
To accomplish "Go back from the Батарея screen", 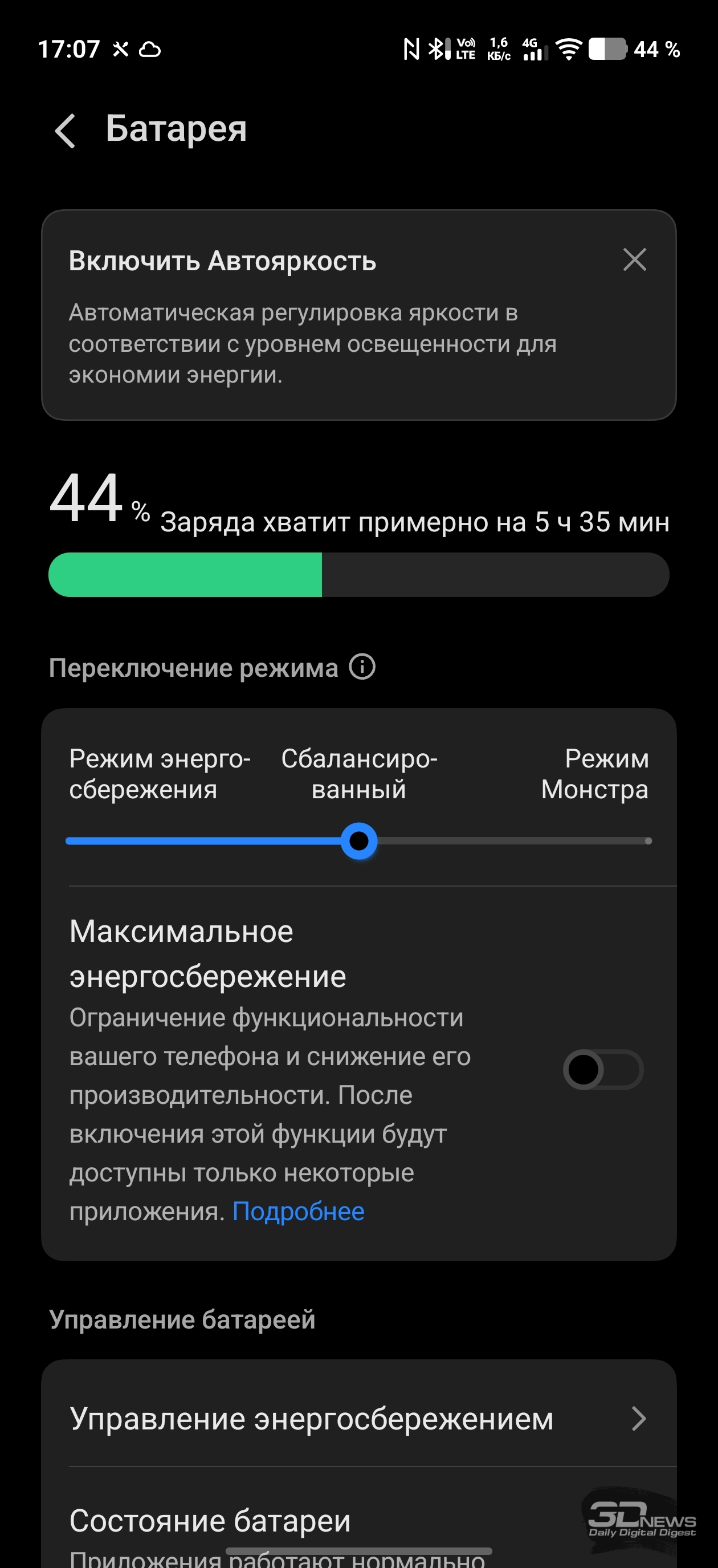I will [x=65, y=130].
